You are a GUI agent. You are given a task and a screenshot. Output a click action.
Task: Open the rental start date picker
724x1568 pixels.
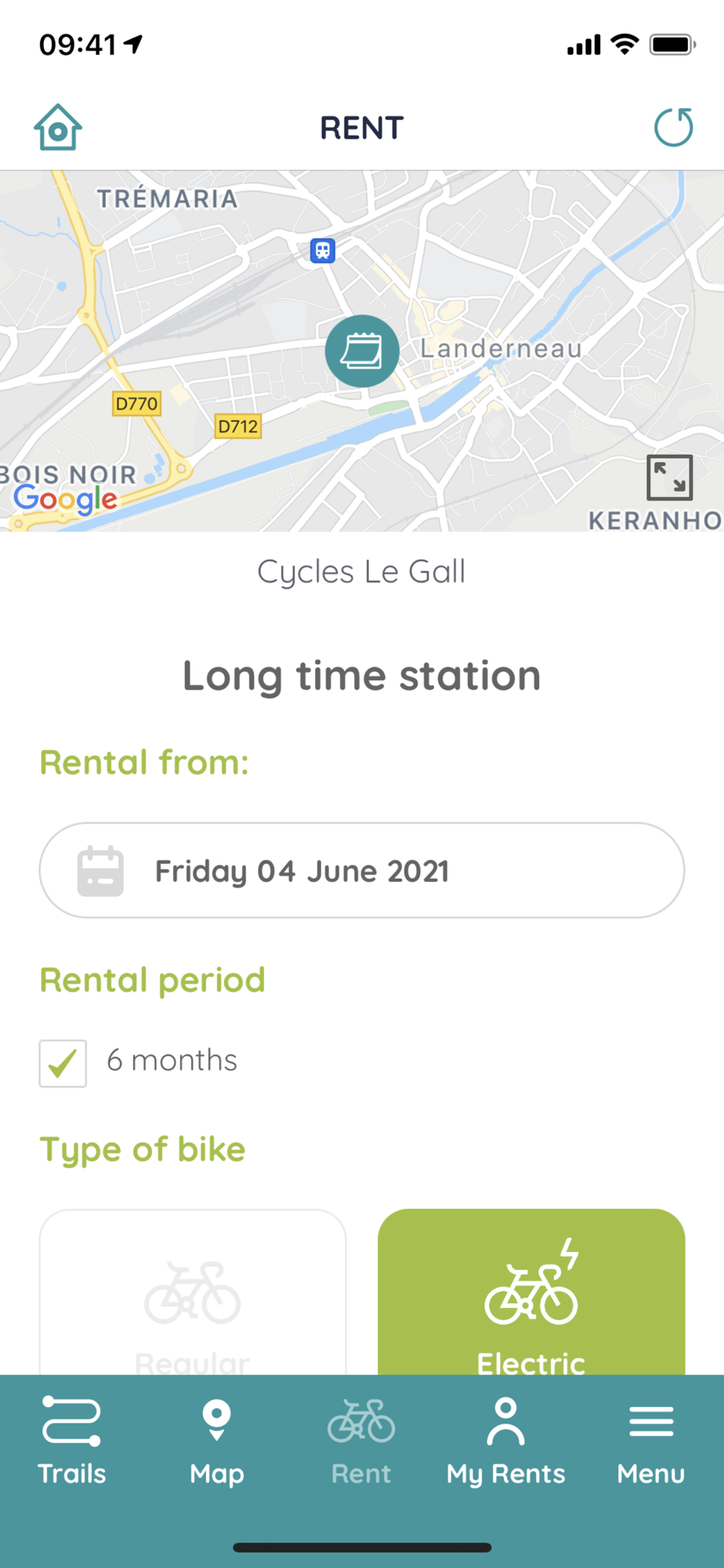pos(362,870)
